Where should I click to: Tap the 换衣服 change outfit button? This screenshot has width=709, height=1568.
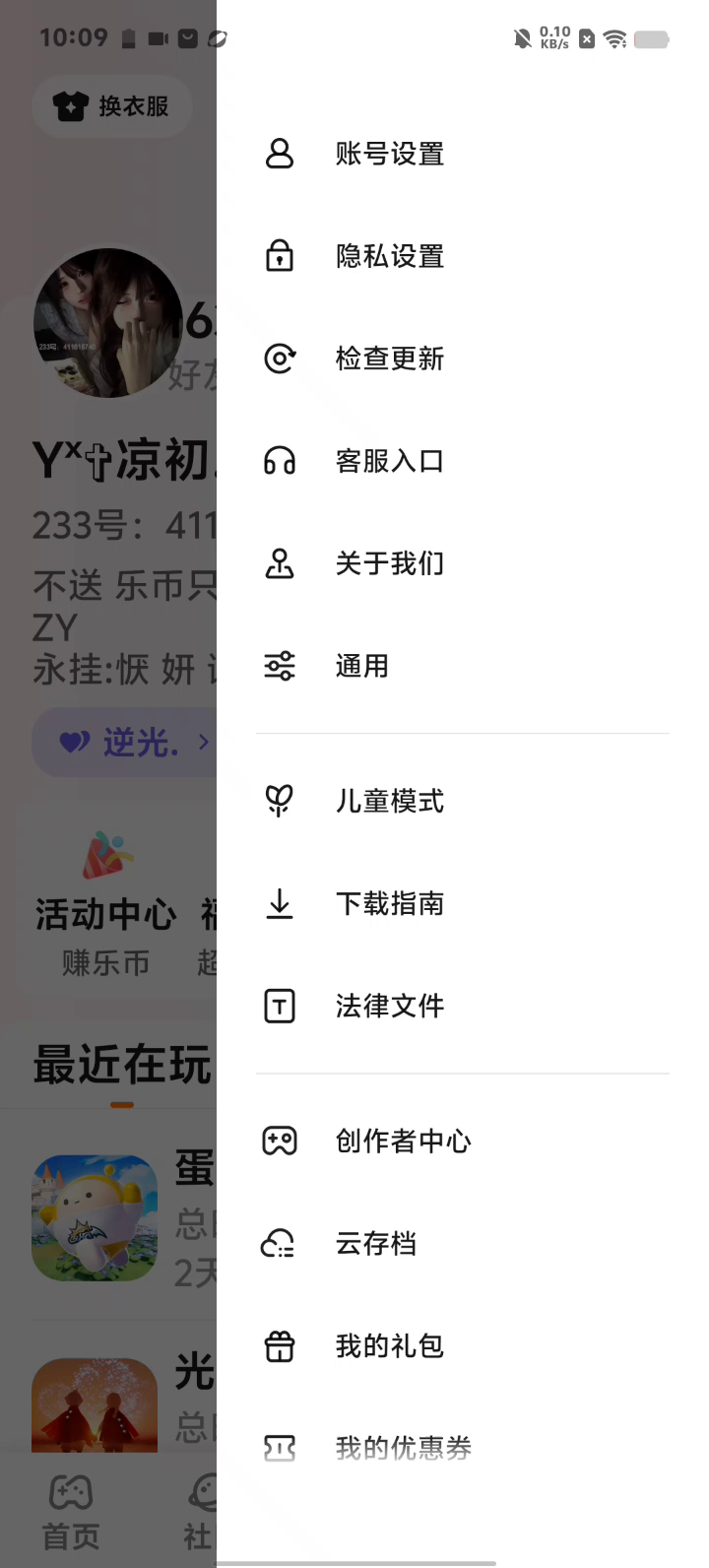tap(111, 106)
